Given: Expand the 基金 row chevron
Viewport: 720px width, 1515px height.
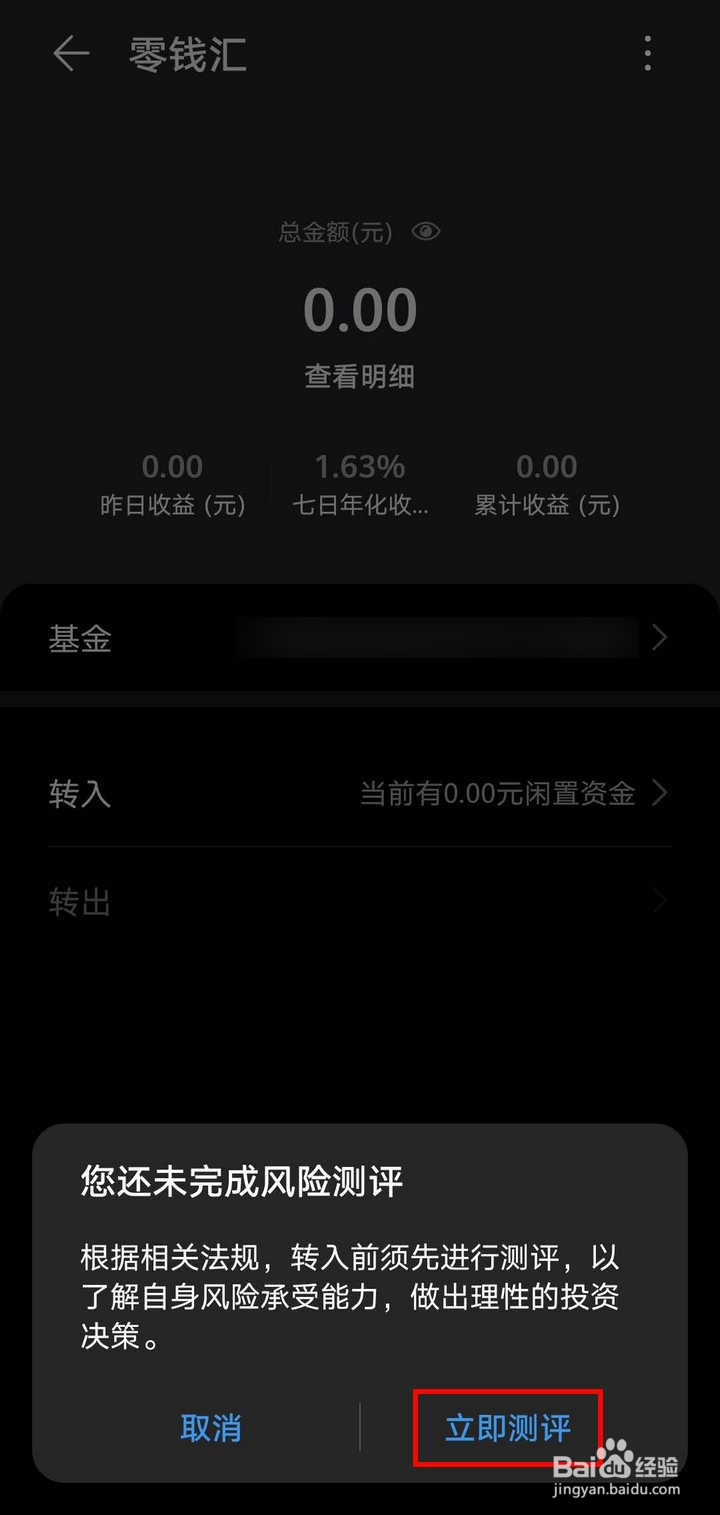Looking at the screenshot, I should pyautogui.click(x=659, y=637).
